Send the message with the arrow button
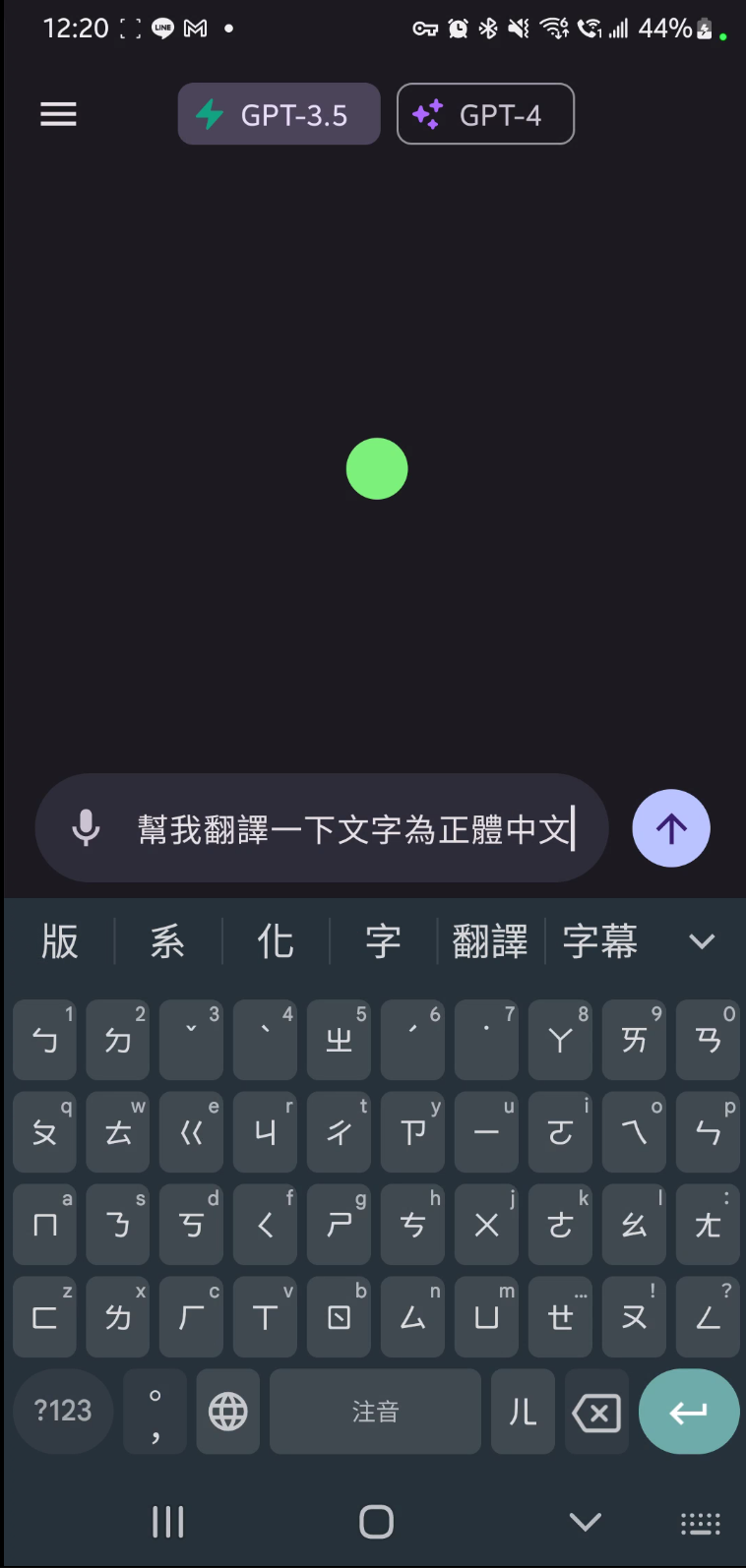This screenshot has height=1568, width=746. point(671,828)
